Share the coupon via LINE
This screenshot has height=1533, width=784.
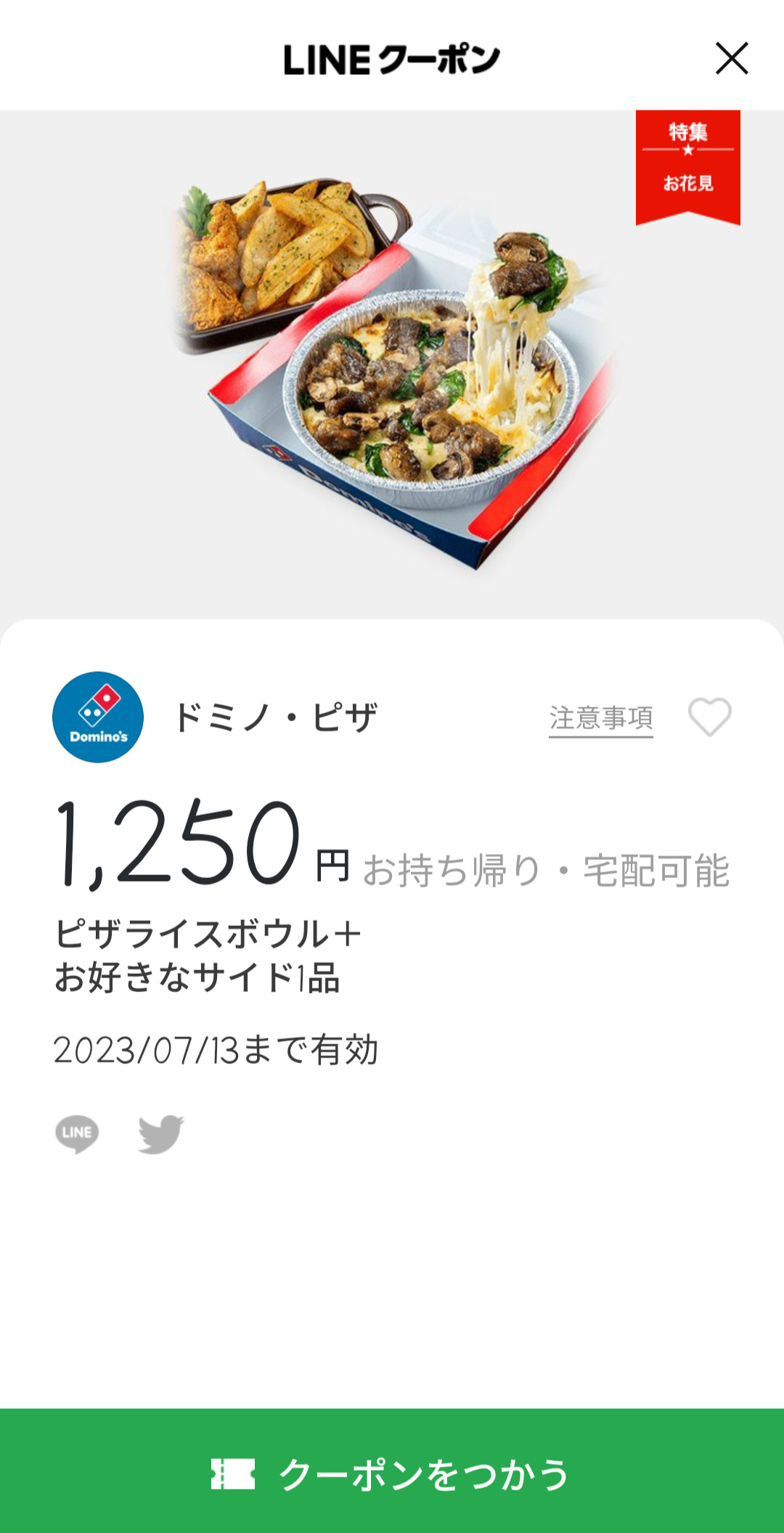click(x=77, y=1134)
